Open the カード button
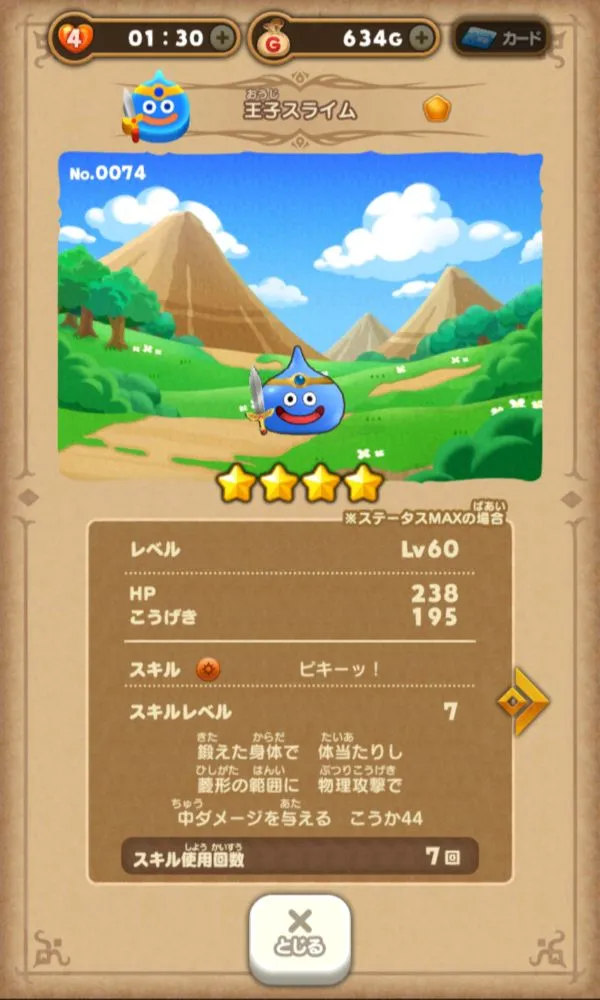 pos(501,39)
